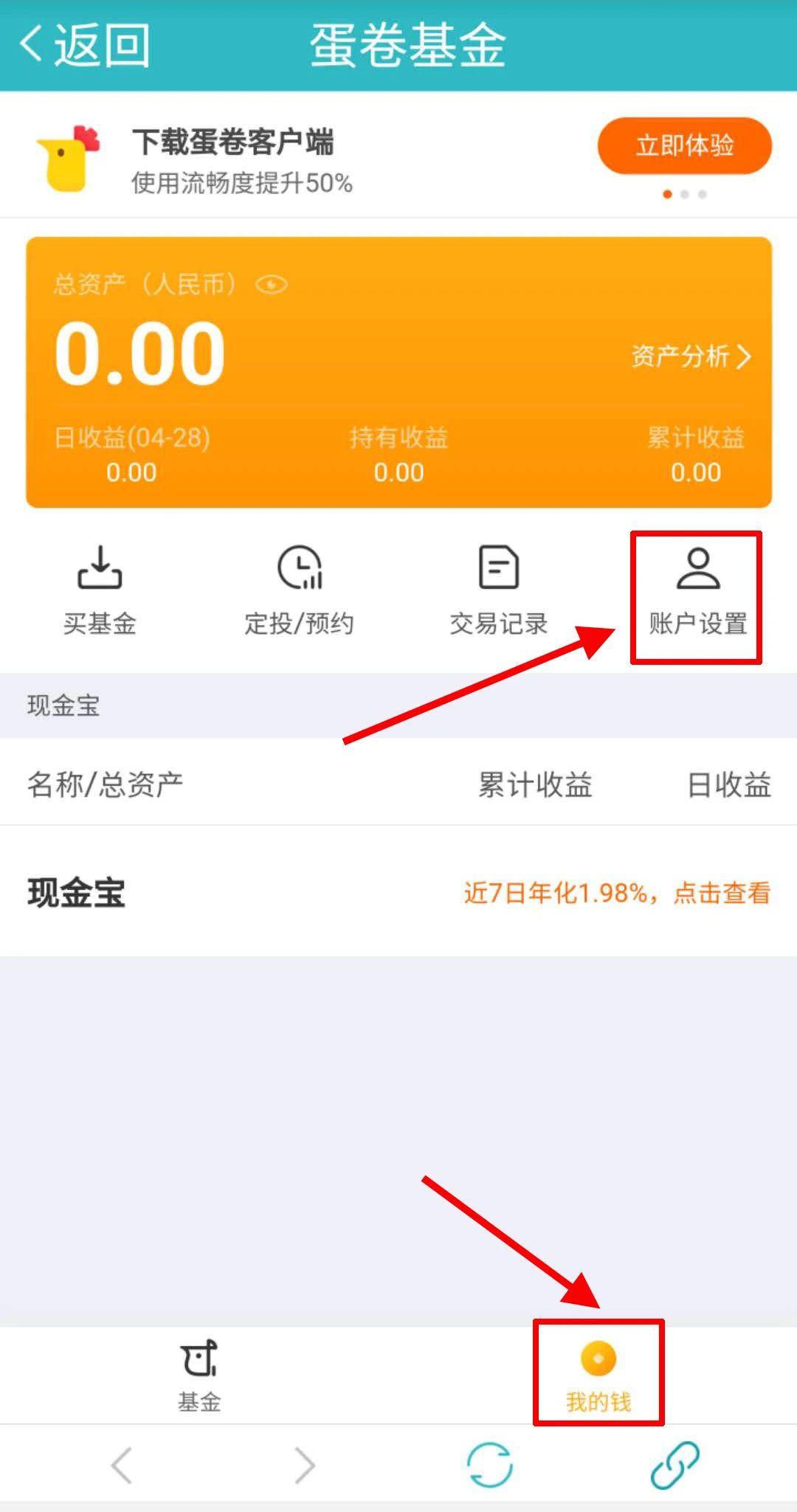The image size is (797, 1512).
Task: Select the 蛋卷基金 title bar
Action: pyautogui.click(x=409, y=44)
